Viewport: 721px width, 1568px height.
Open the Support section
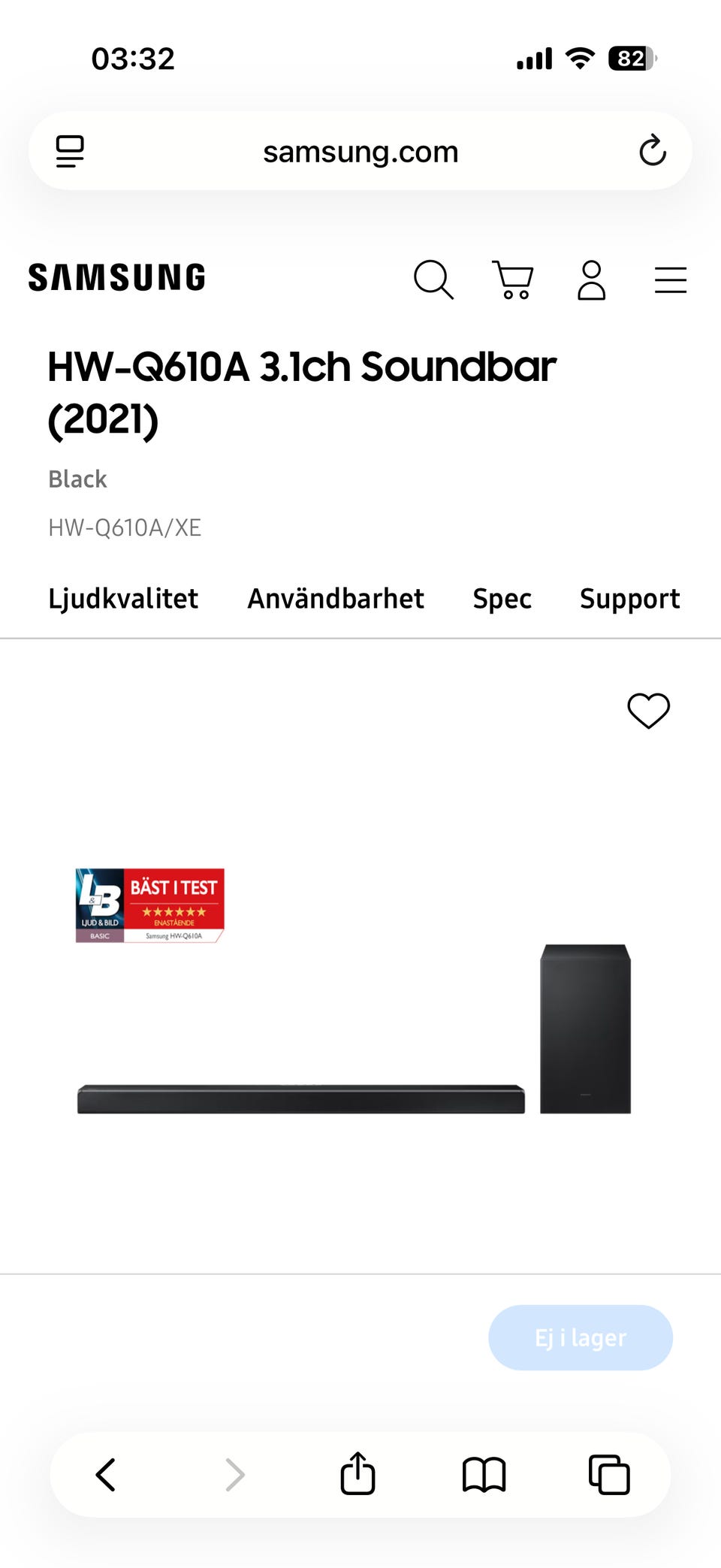tap(629, 599)
